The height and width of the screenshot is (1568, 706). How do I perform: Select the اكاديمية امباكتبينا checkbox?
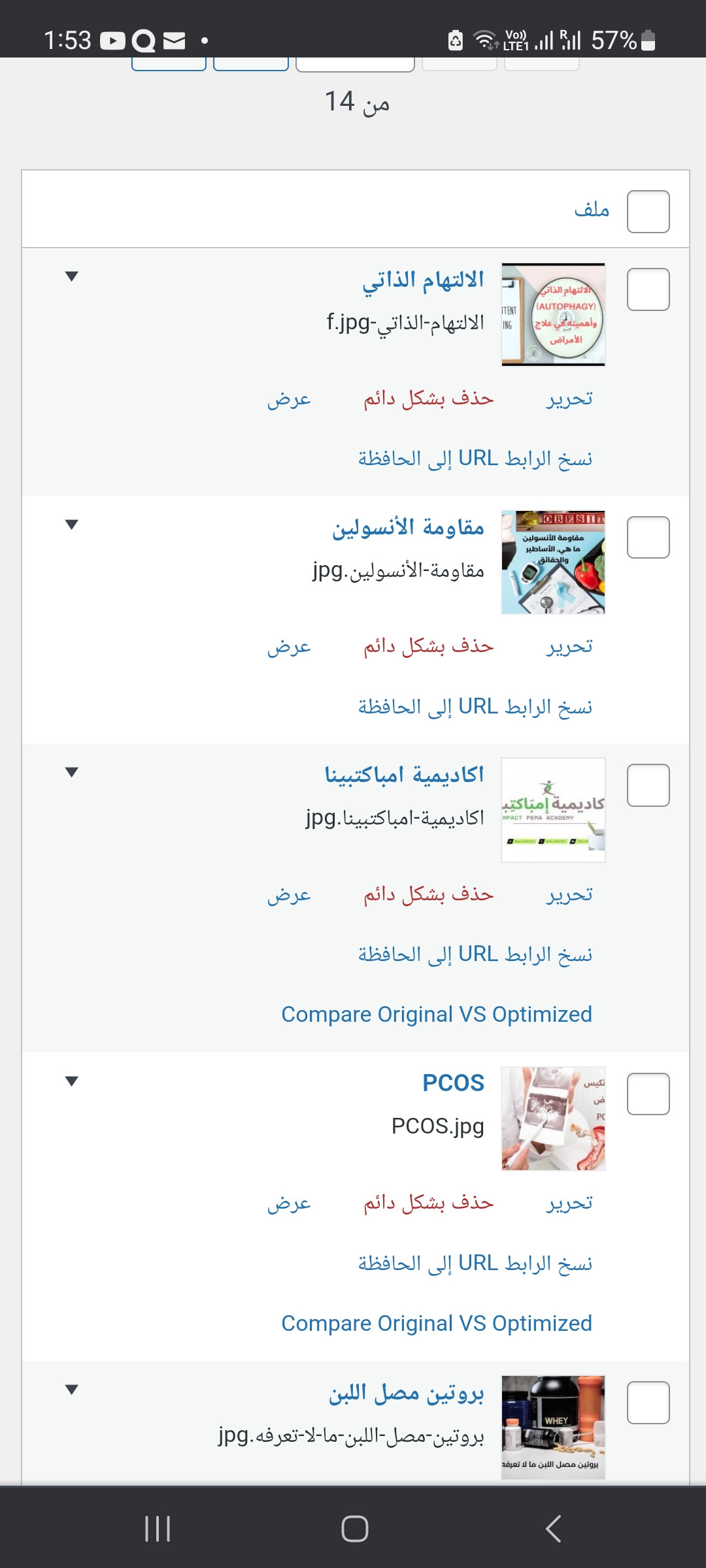(x=648, y=785)
